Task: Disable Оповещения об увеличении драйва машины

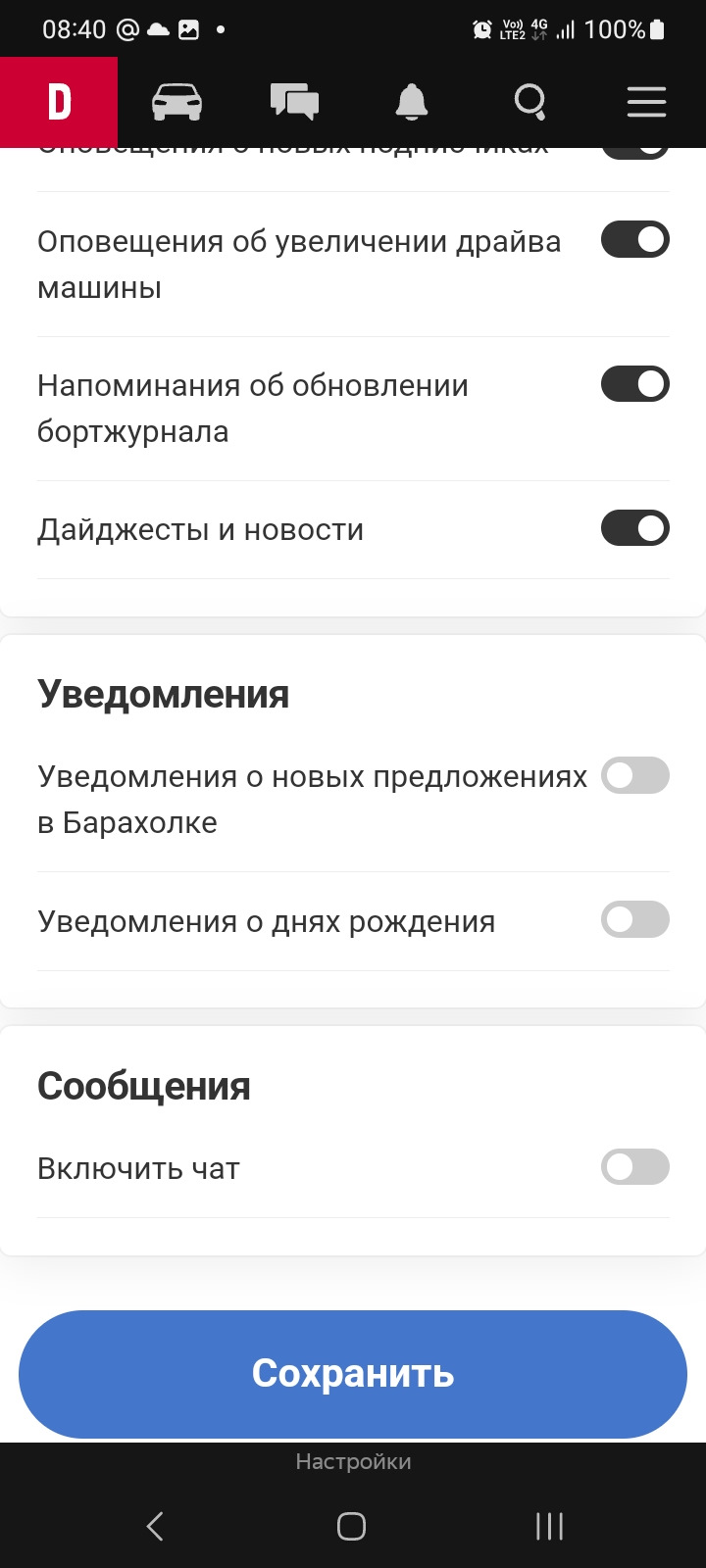Action: point(634,240)
